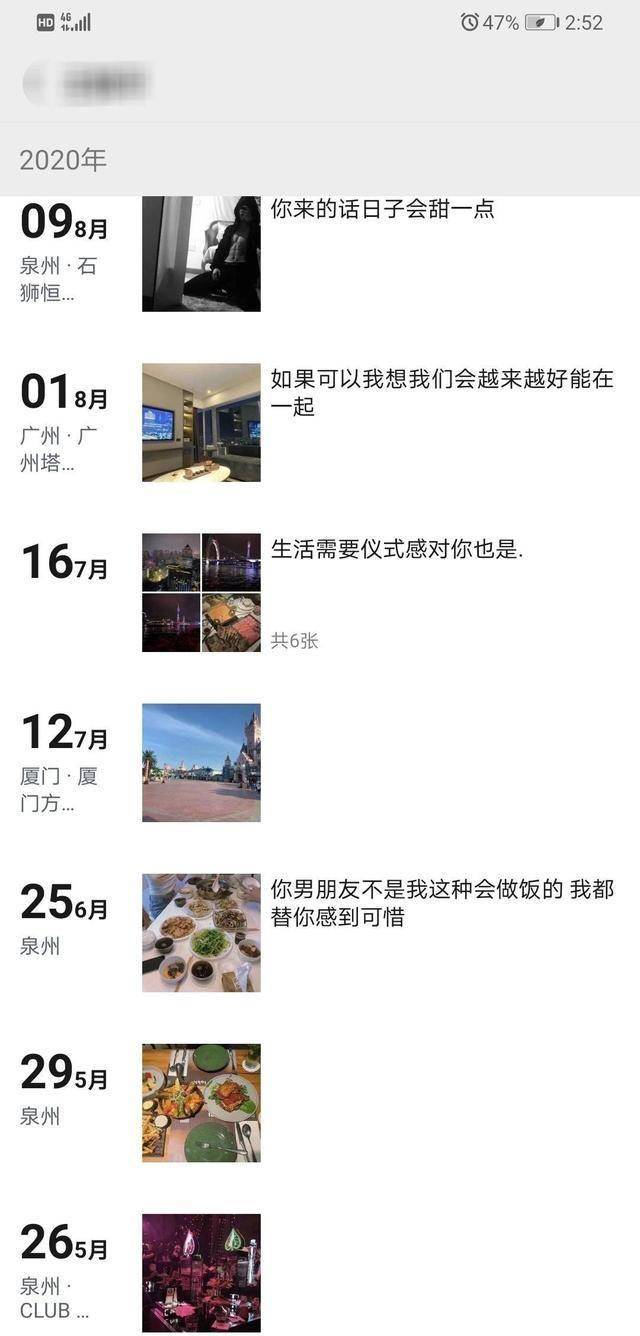The height and width of the screenshot is (1336, 640).
Task: Open the 09 August post photo
Action: (x=201, y=254)
